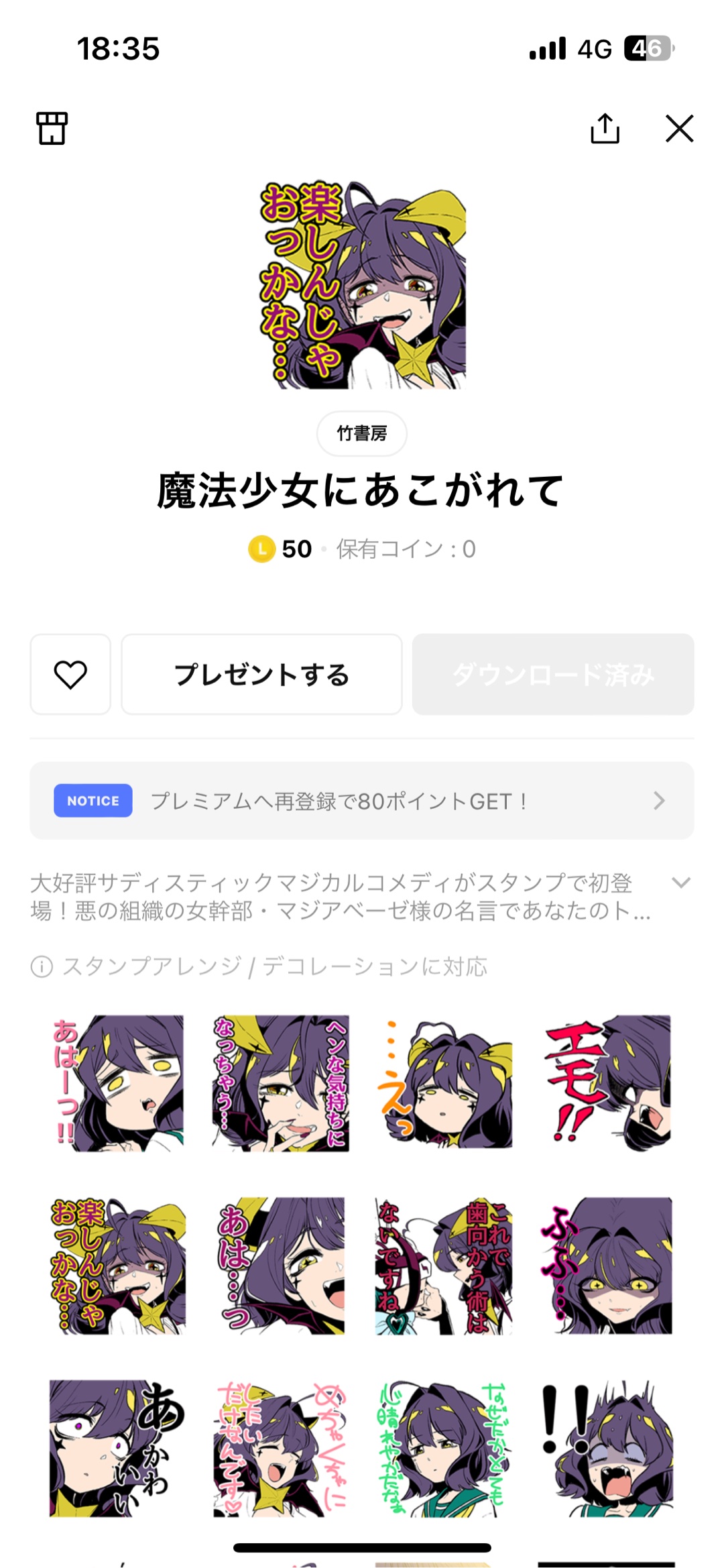Preview the ヘンな気持ちに sticker
This screenshot has width=724, height=1568.
click(281, 1083)
